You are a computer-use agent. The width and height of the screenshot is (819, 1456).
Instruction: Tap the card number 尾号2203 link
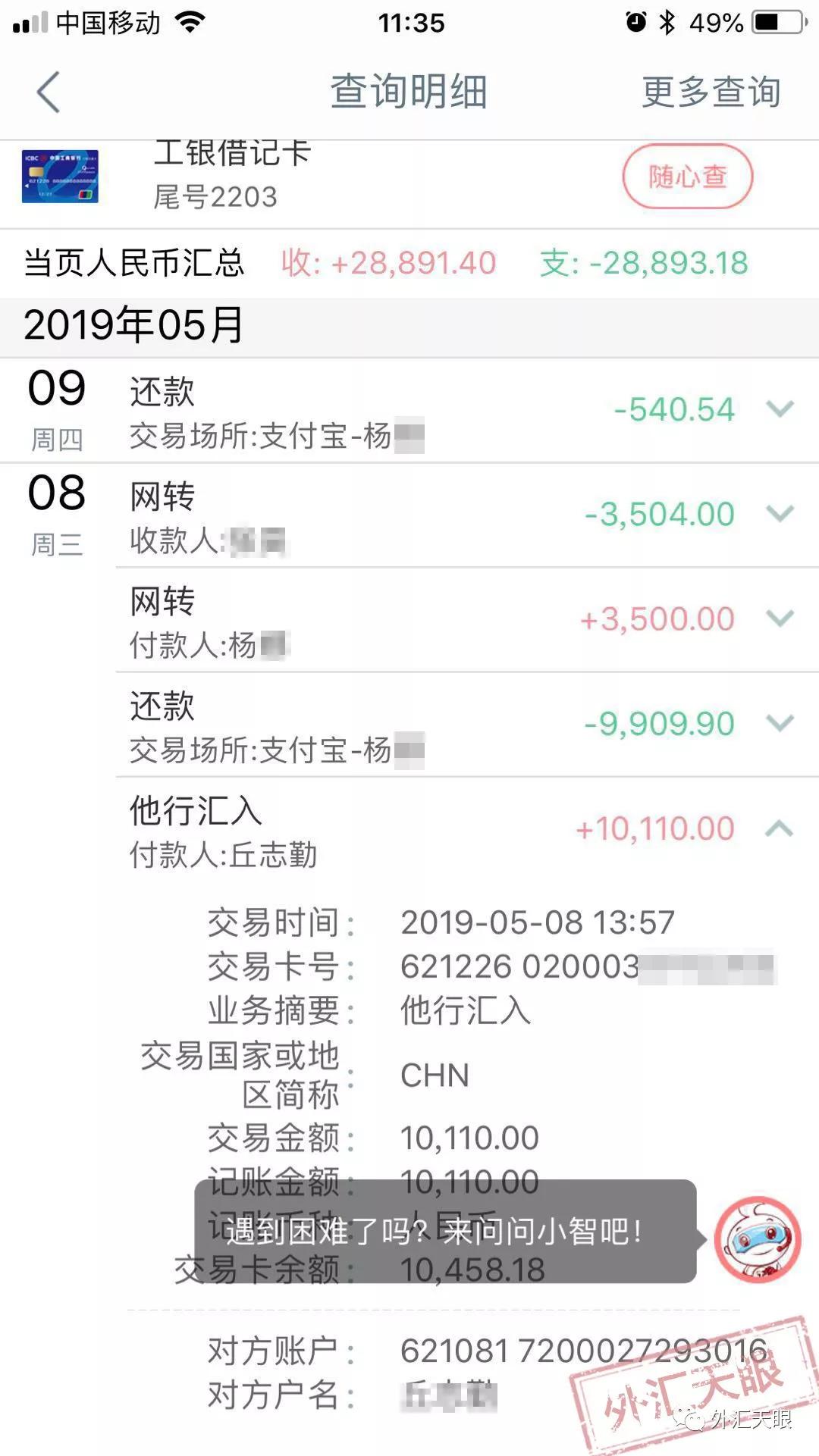[x=213, y=199]
